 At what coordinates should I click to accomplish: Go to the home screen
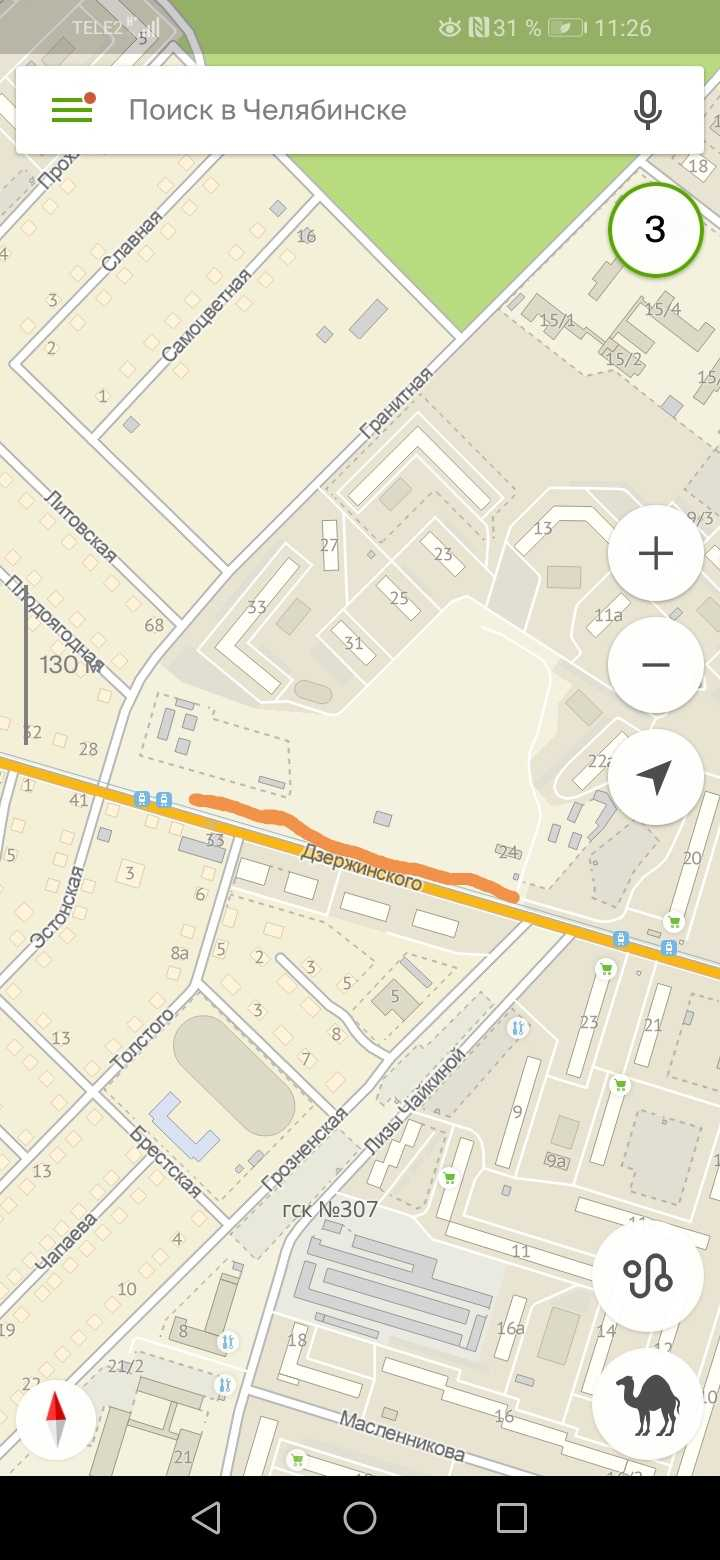pyautogui.click(x=360, y=1518)
